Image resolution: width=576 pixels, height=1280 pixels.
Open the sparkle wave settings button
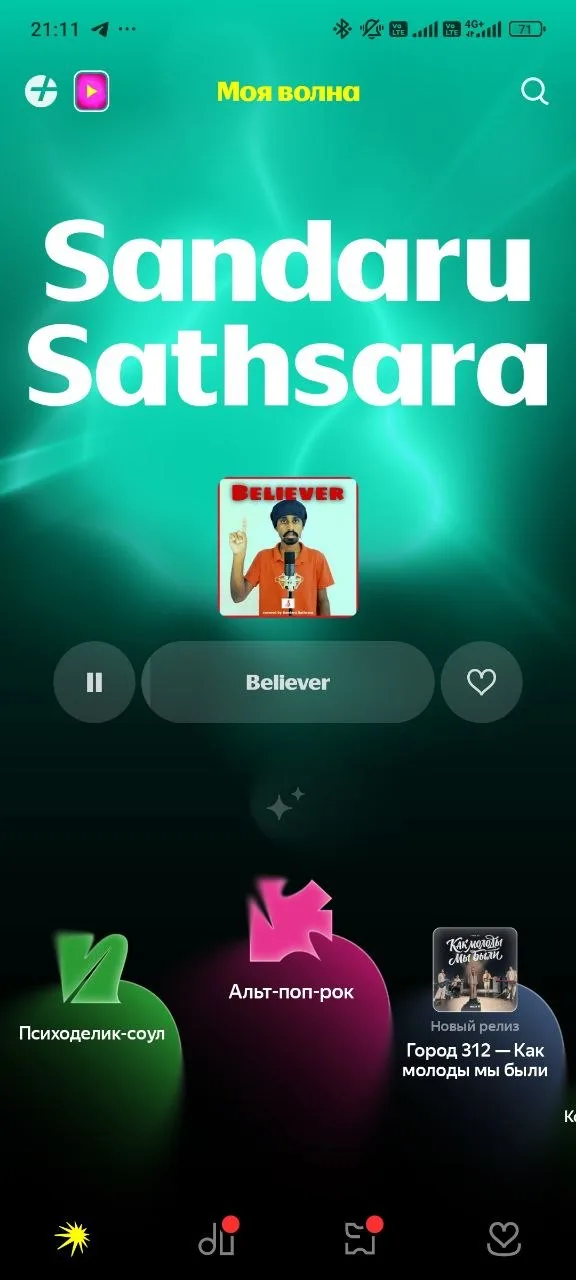(x=283, y=805)
